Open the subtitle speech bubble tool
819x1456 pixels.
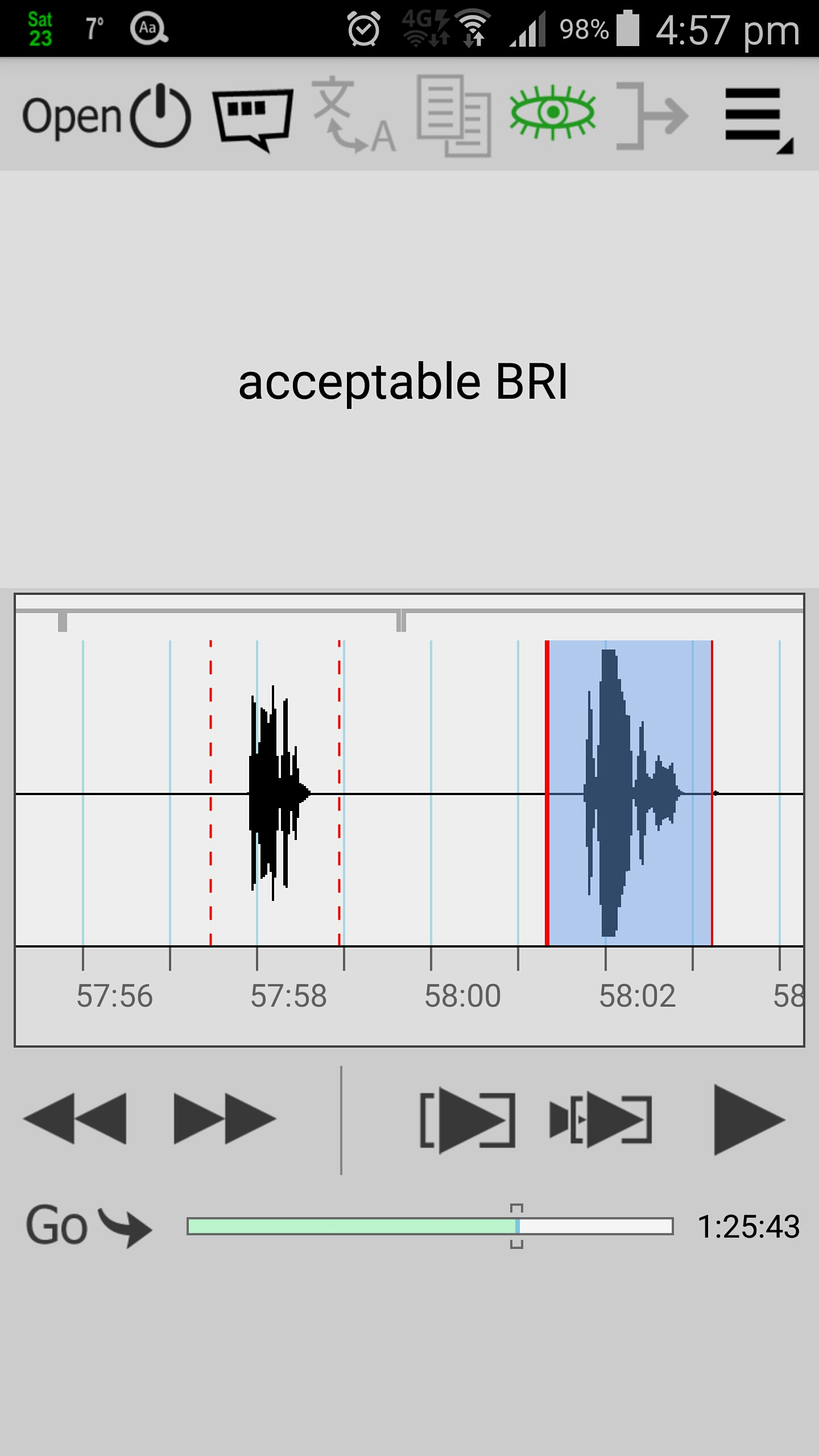pos(253,119)
